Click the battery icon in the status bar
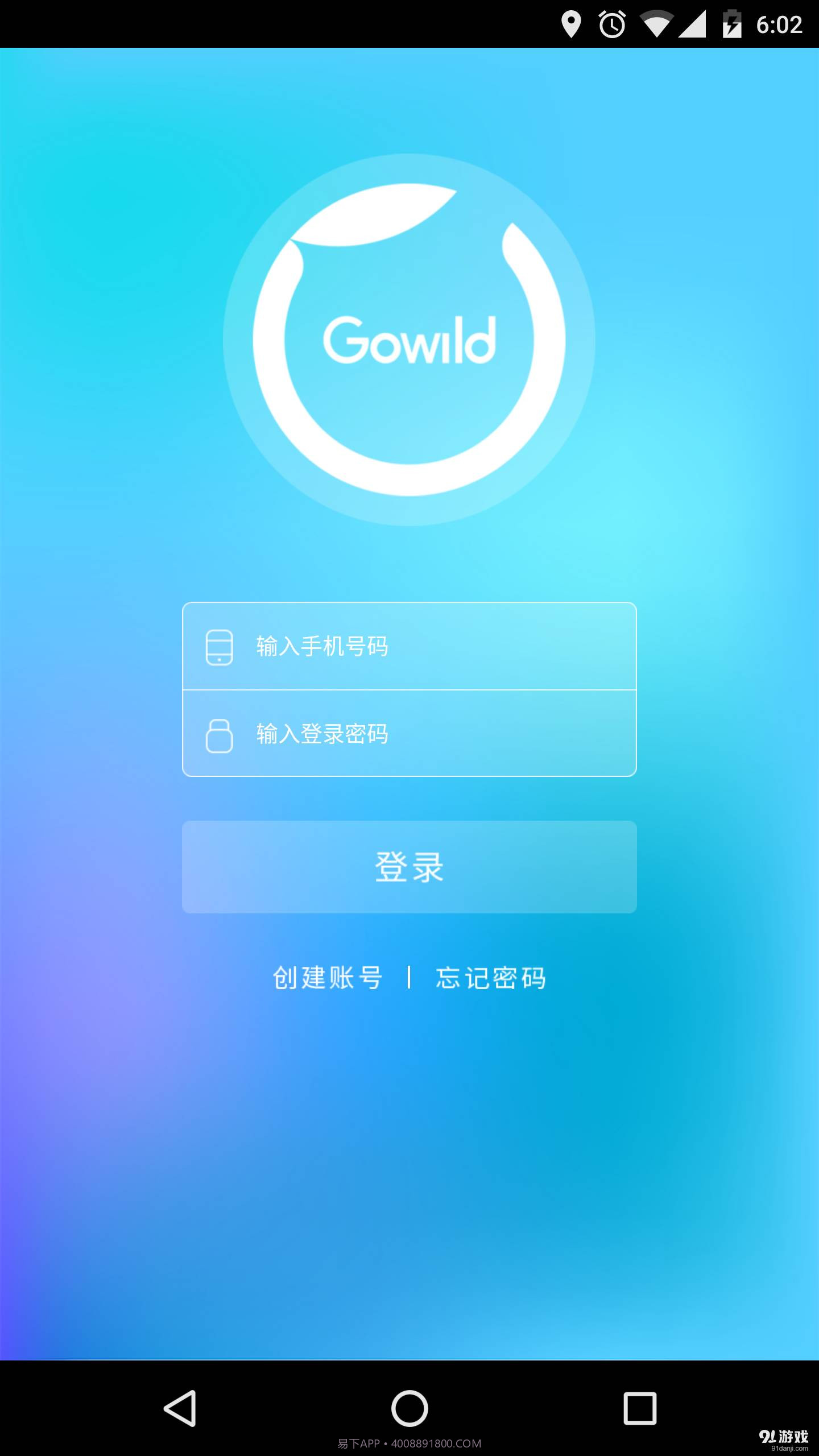This screenshot has height=1456, width=819. tap(733, 23)
